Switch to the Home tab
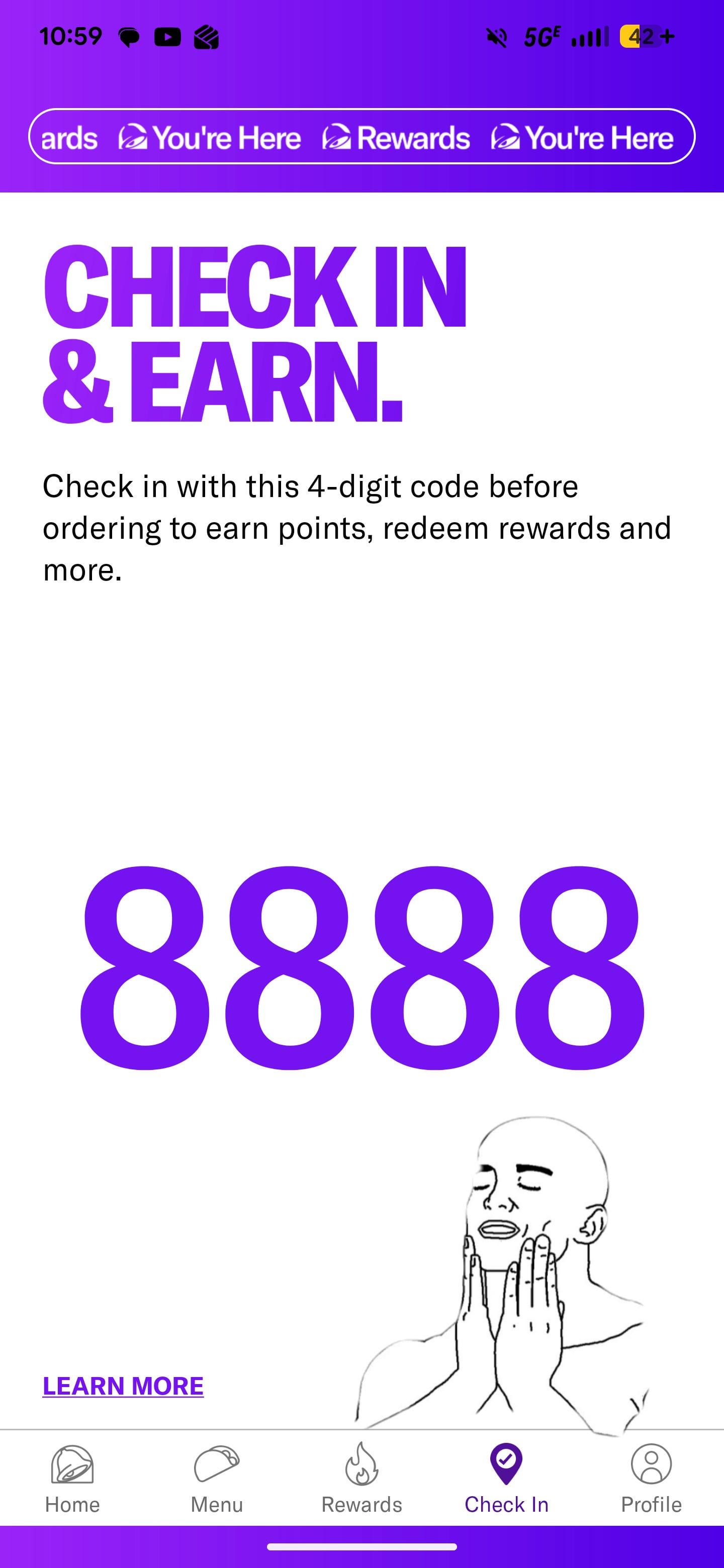724x1568 pixels. pyautogui.click(x=72, y=1478)
